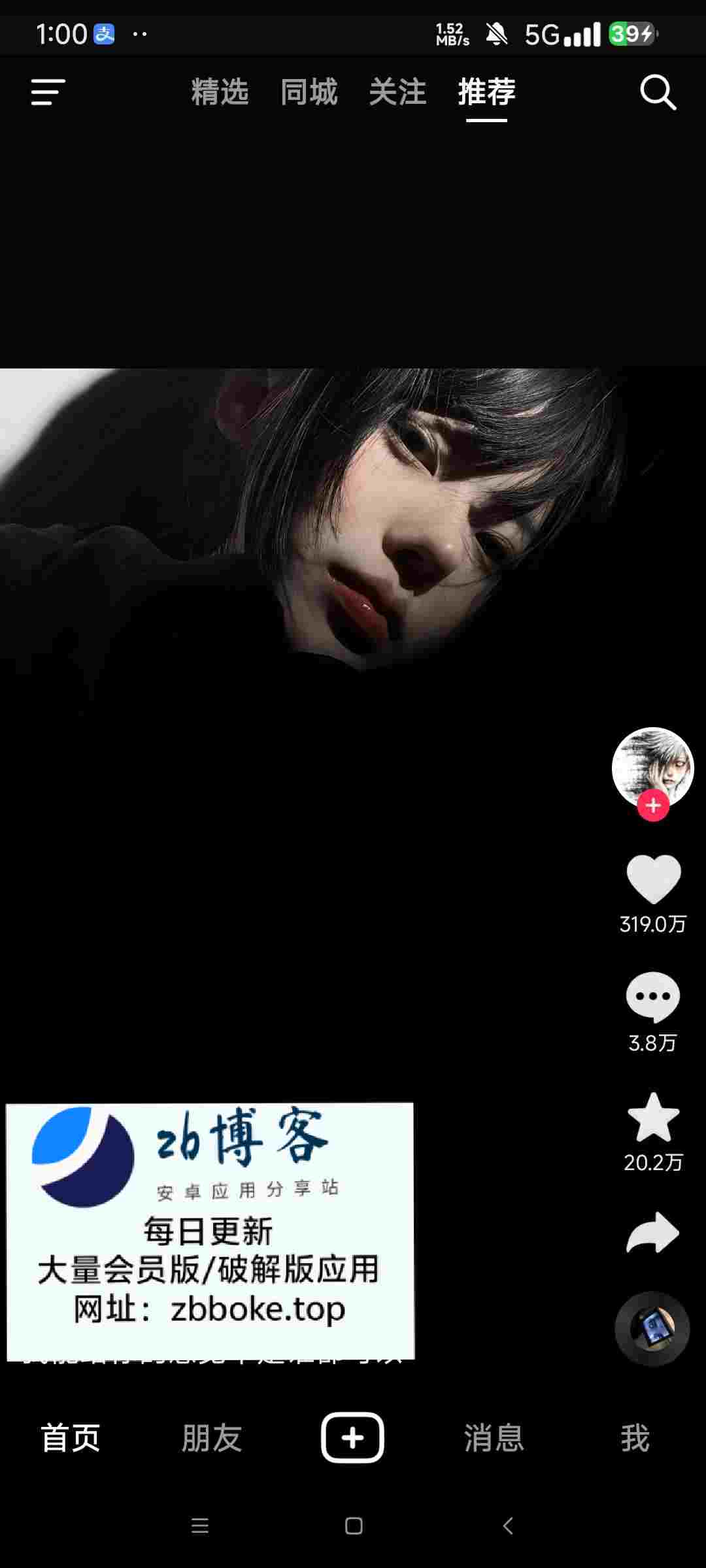The width and height of the screenshot is (706, 1568).
Task: Switch to the 关注 tab
Action: pyautogui.click(x=397, y=92)
